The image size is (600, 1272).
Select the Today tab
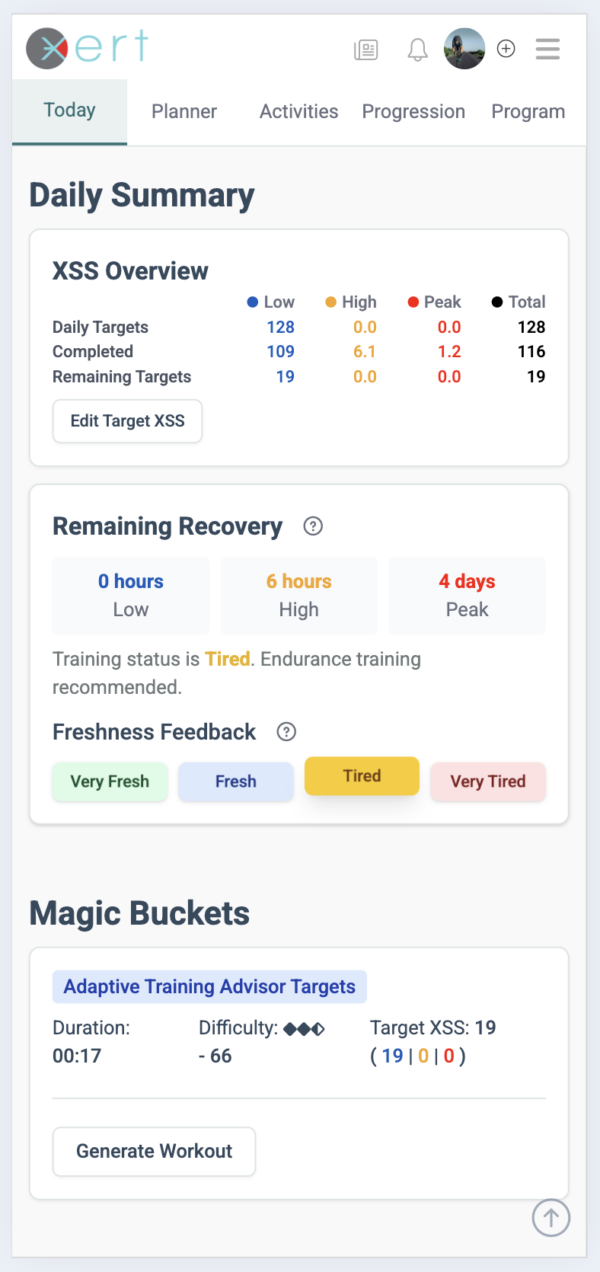pos(69,111)
